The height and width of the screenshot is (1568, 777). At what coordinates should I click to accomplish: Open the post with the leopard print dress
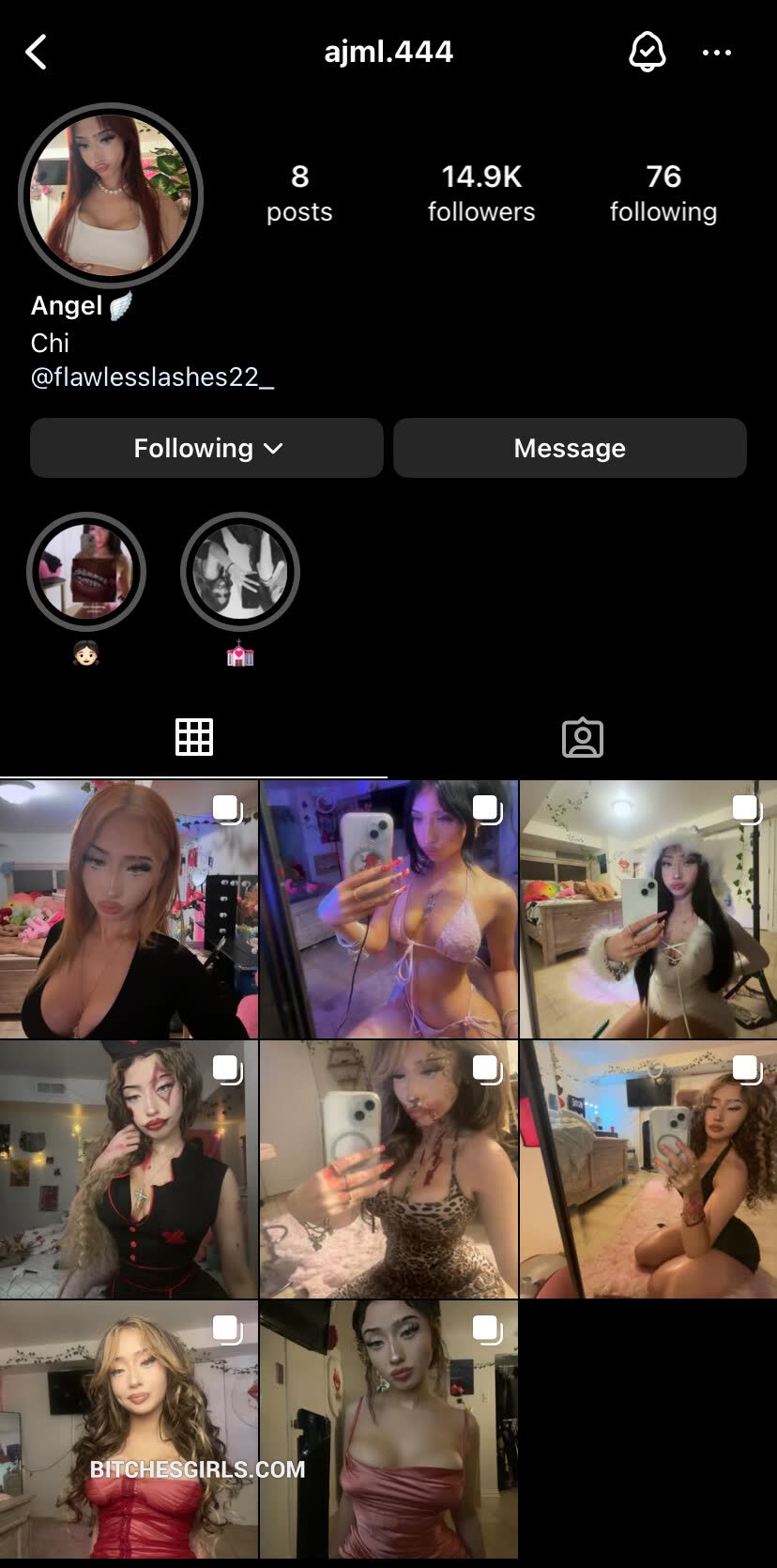(388, 1169)
